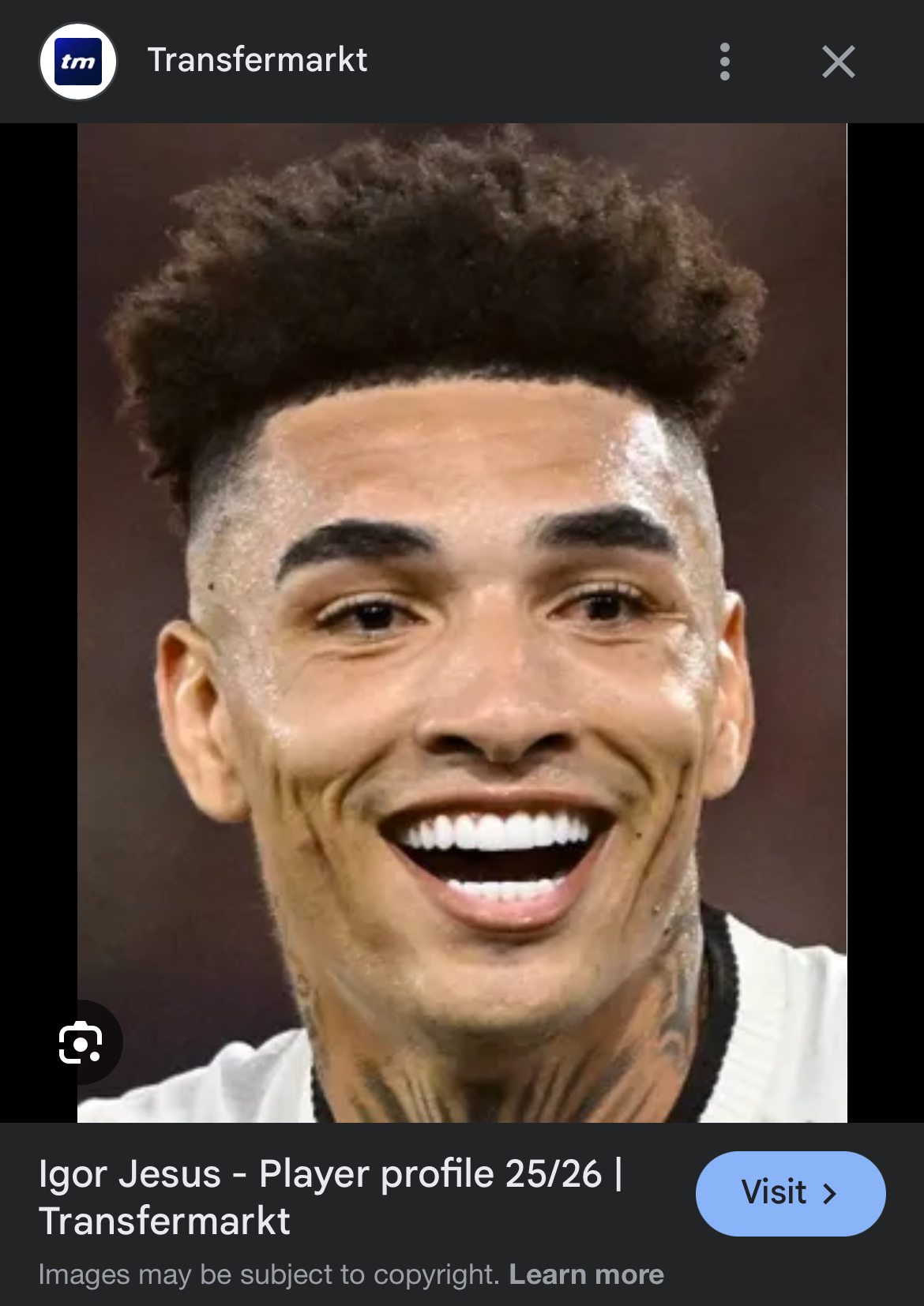Open the Transfermarkt source header
Viewport: 924px width, 1306px height.
coord(257,61)
